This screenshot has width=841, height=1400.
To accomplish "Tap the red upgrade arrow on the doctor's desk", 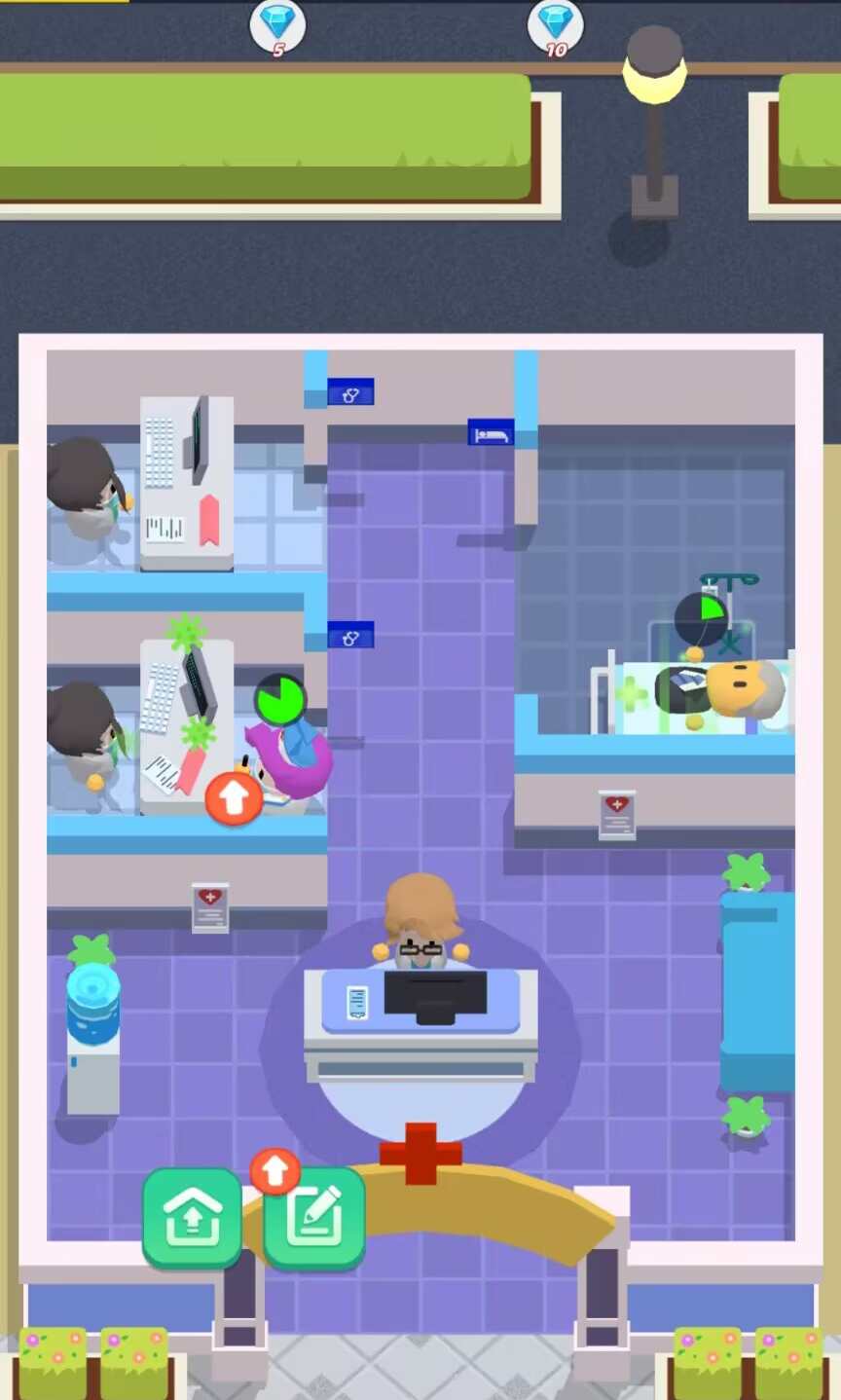I will pos(233,799).
